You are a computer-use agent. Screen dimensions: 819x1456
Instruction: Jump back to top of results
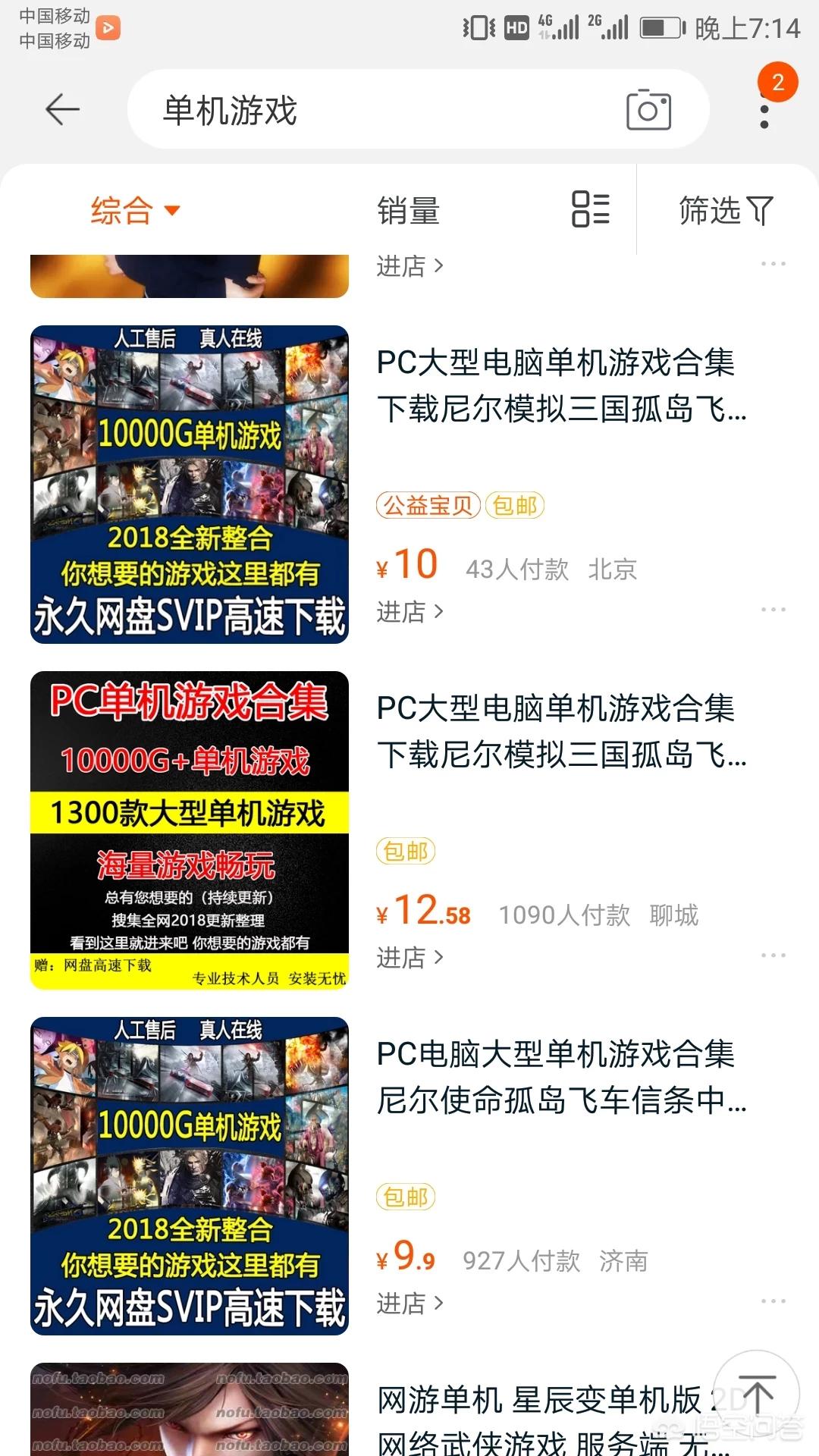pyautogui.click(x=756, y=1394)
